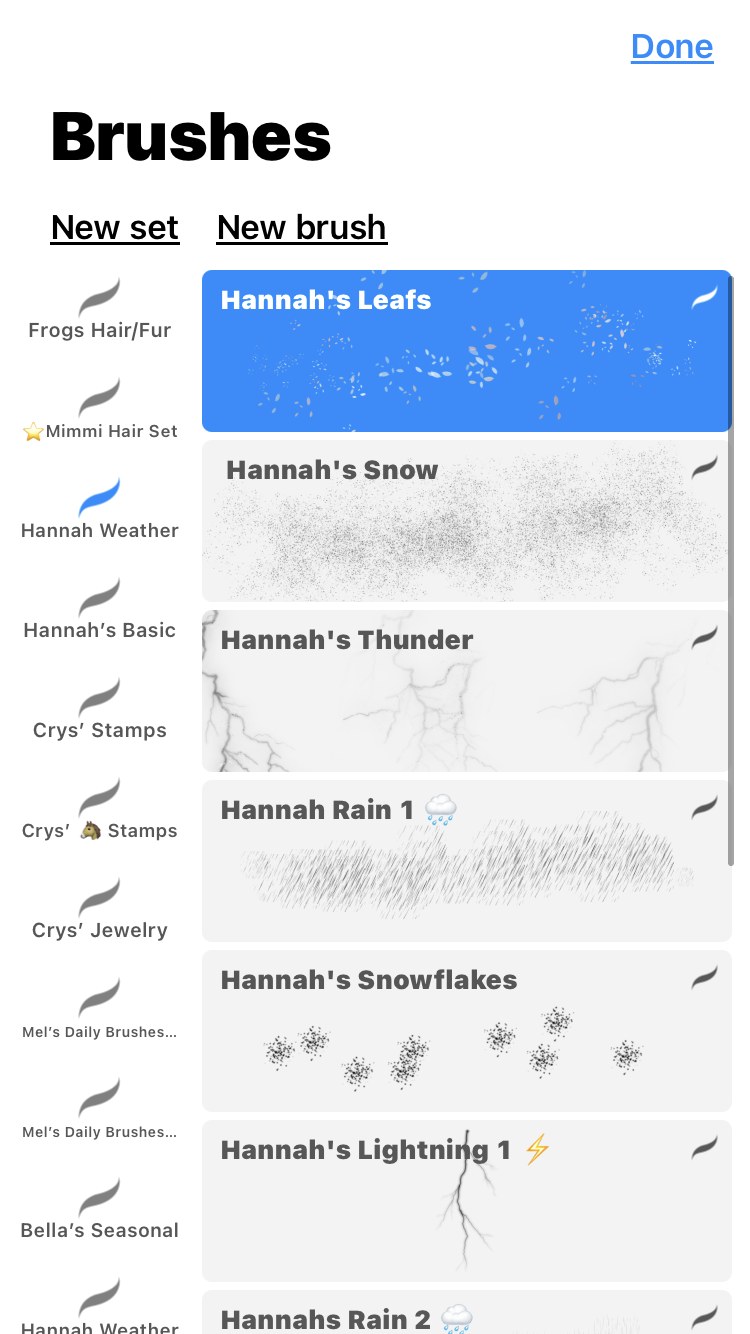Image resolution: width=750 pixels, height=1334 pixels.
Task: Select the Hannah's Basic brush set
Action: (x=100, y=611)
